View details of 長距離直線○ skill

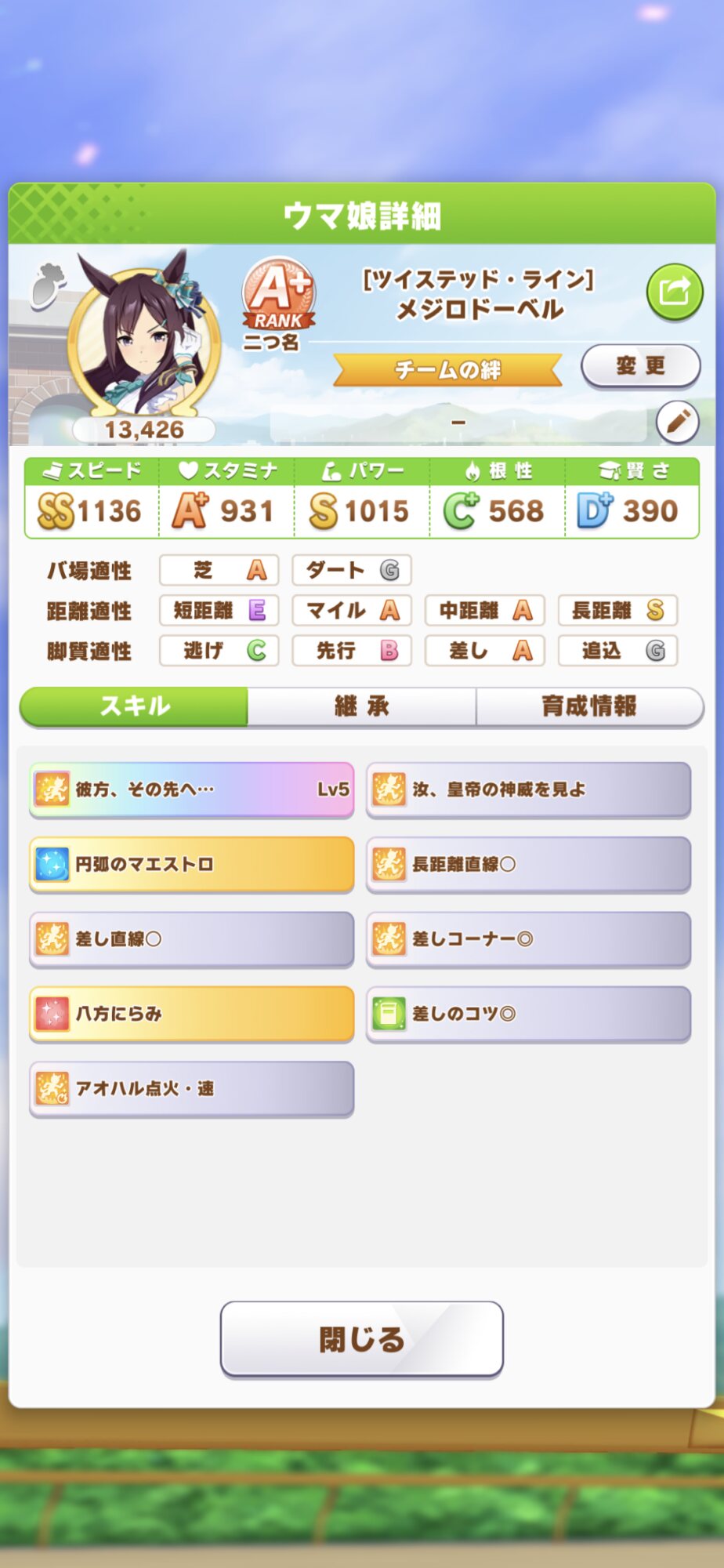[x=529, y=864]
